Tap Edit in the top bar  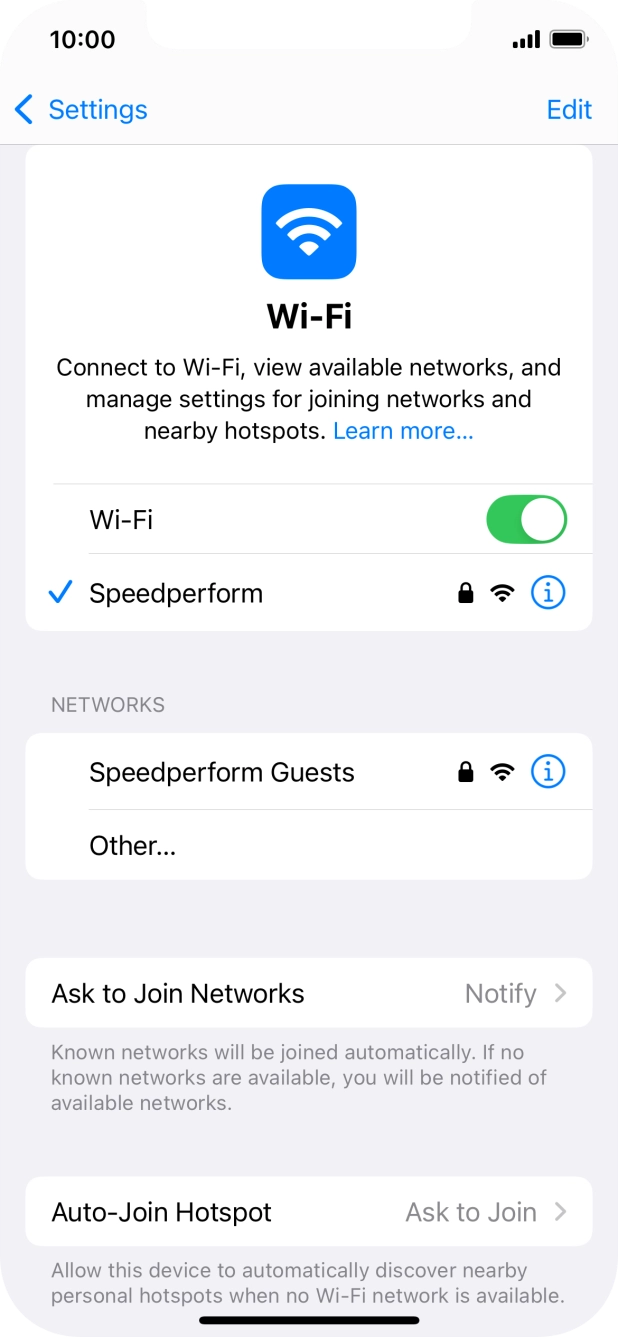pyautogui.click(x=568, y=109)
